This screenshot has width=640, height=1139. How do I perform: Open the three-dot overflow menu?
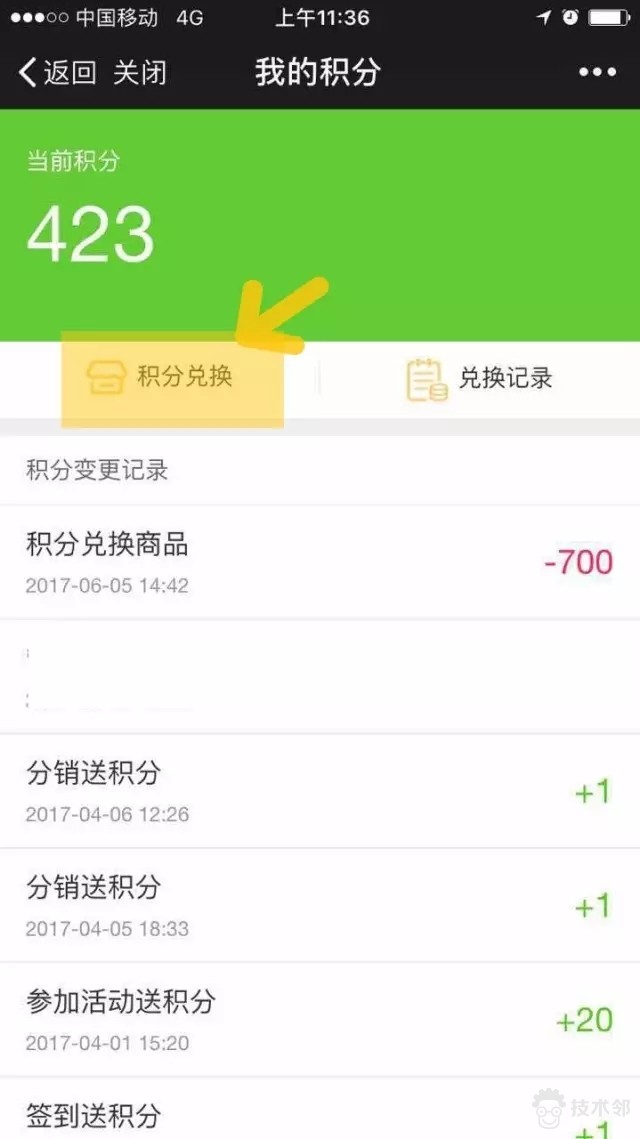[x=597, y=72]
